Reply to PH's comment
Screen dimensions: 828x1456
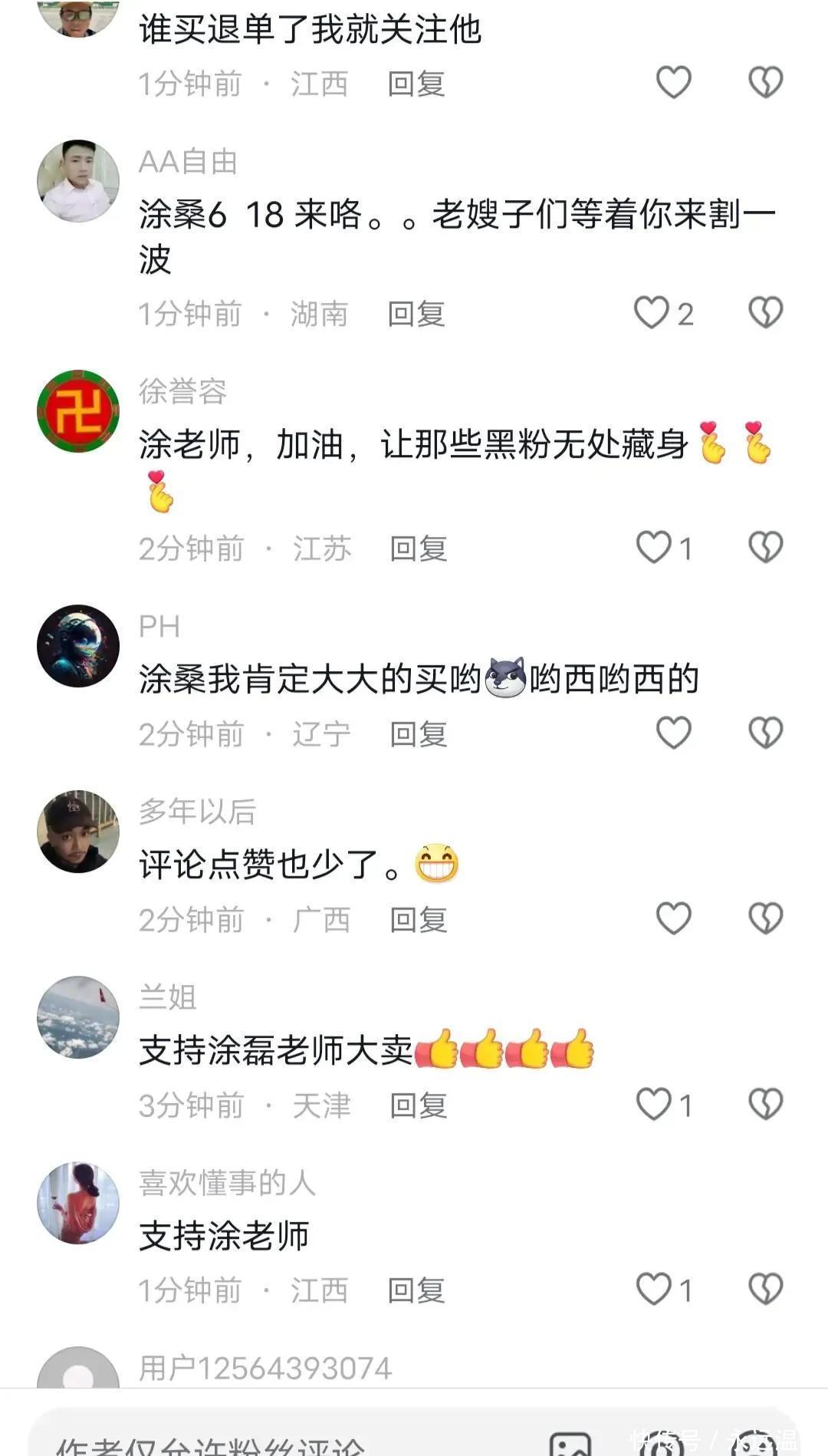418,735
